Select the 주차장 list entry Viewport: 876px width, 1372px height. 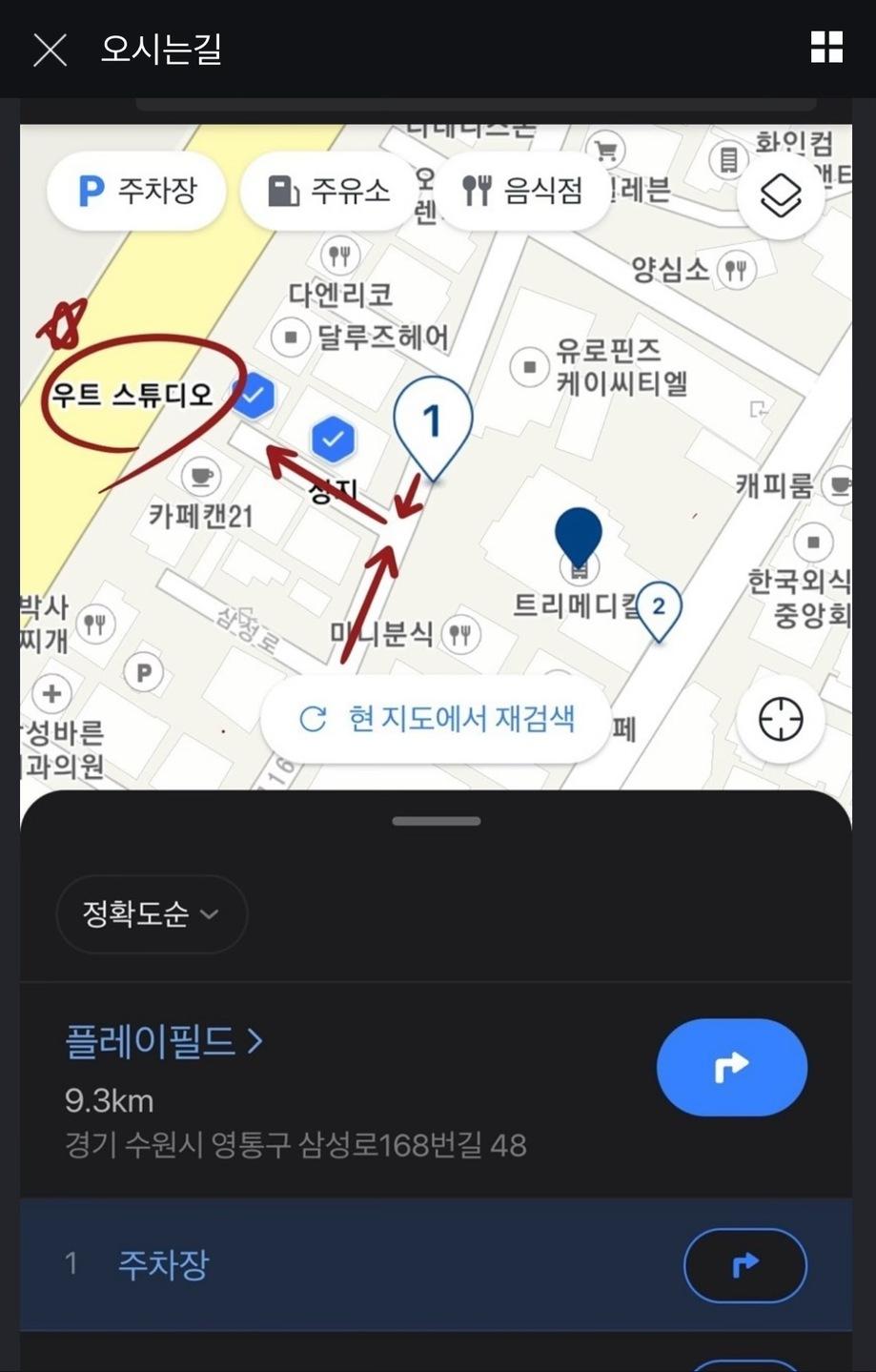click(163, 1265)
